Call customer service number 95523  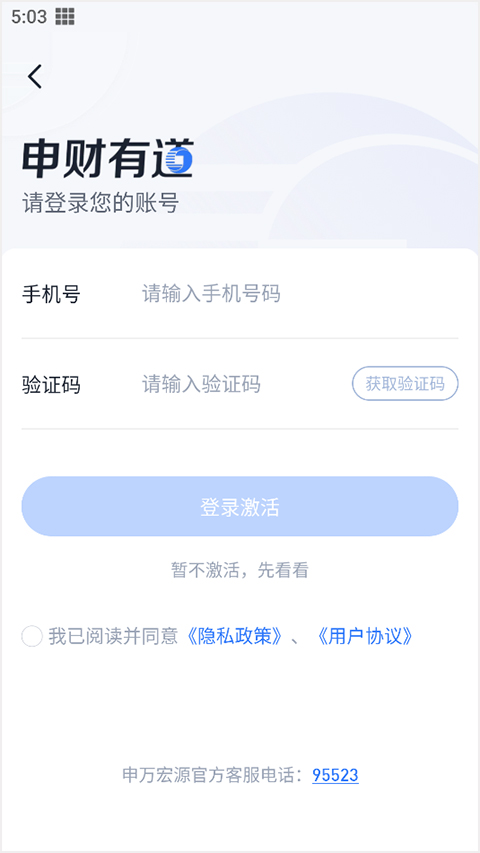click(x=335, y=775)
